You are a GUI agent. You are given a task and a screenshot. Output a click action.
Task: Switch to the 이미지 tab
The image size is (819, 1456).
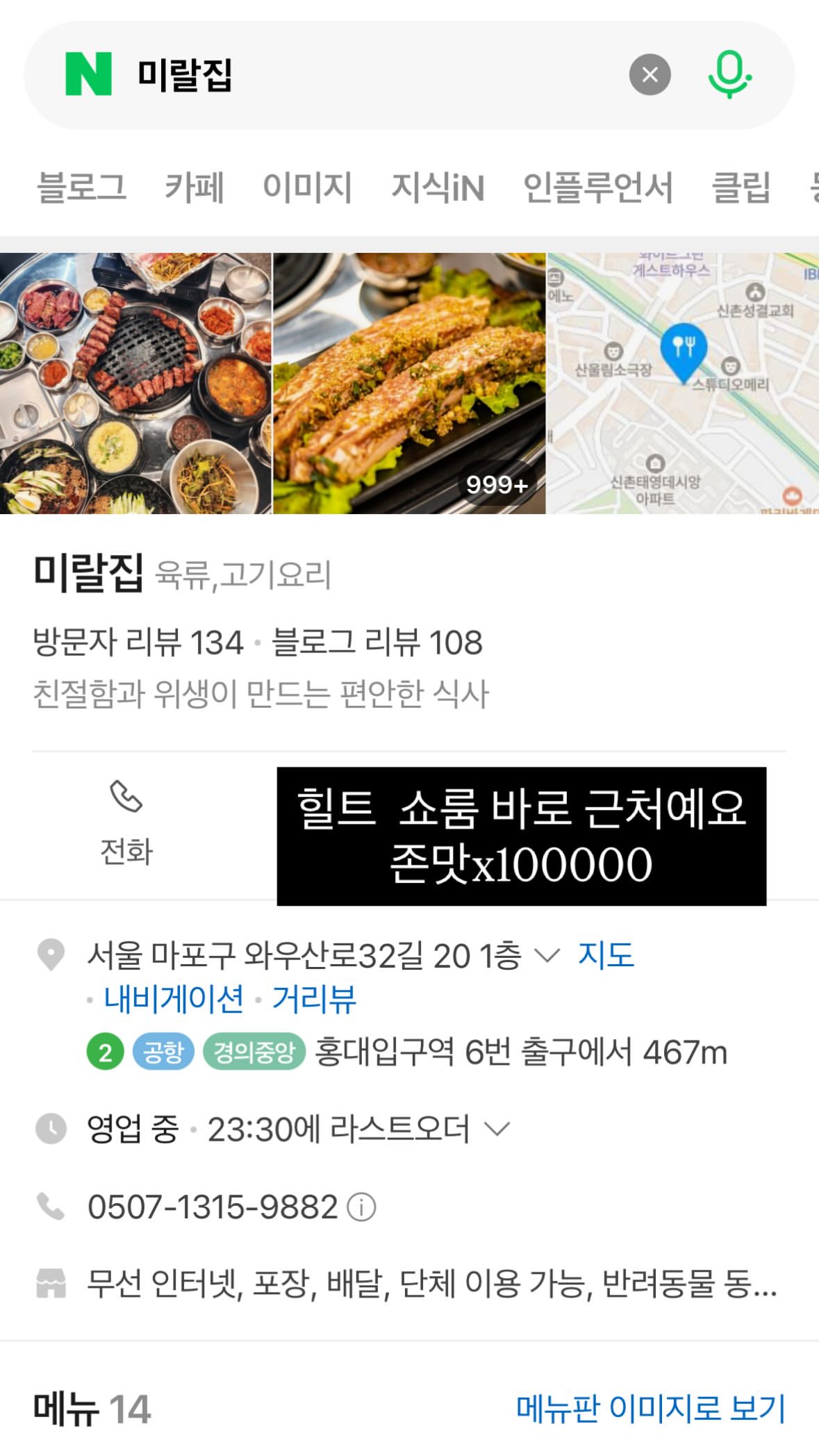[x=307, y=188]
